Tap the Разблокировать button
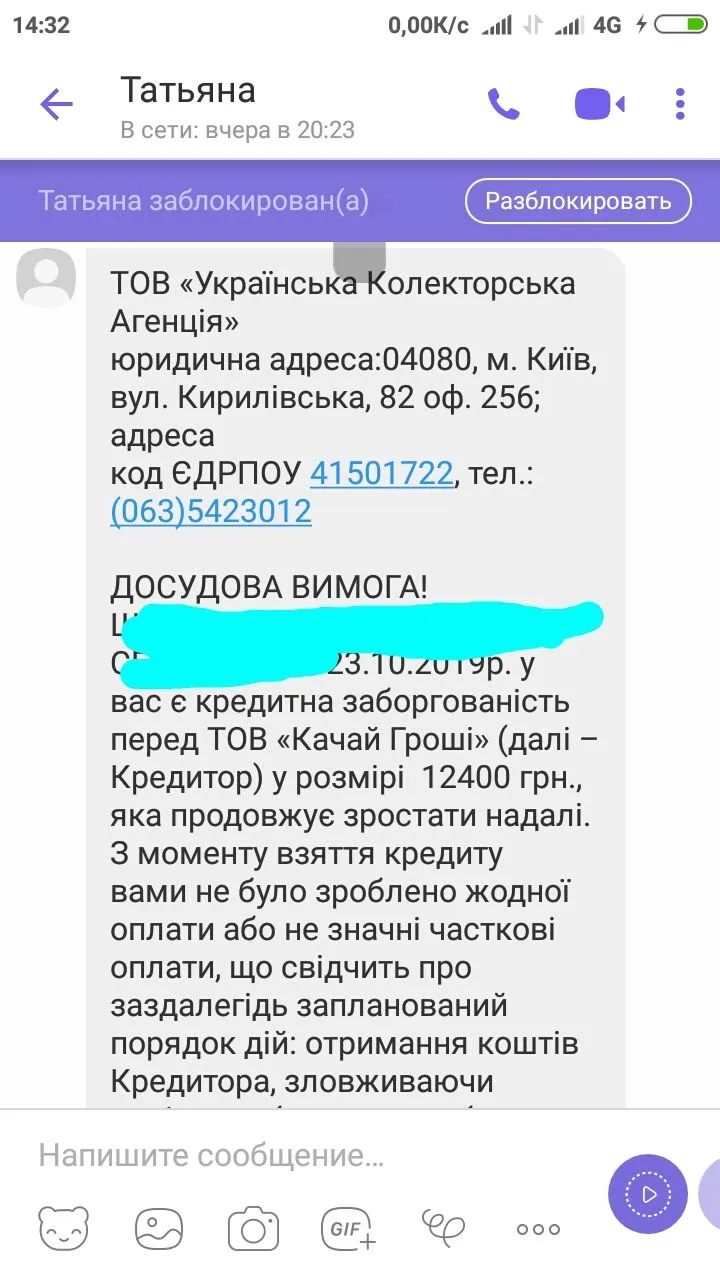Screen dimensions: 720x1280 (x=578, y=201)
